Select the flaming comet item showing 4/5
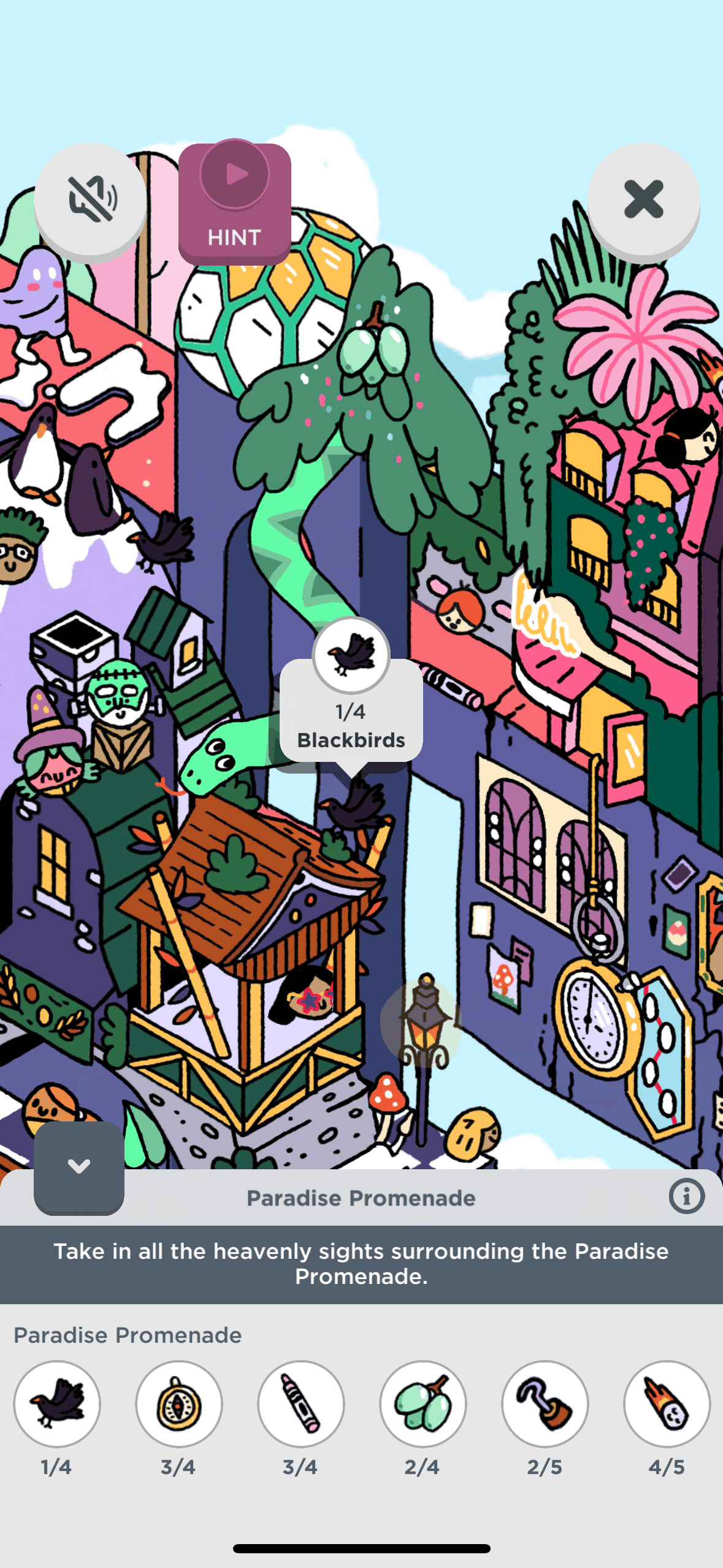 667,1404
